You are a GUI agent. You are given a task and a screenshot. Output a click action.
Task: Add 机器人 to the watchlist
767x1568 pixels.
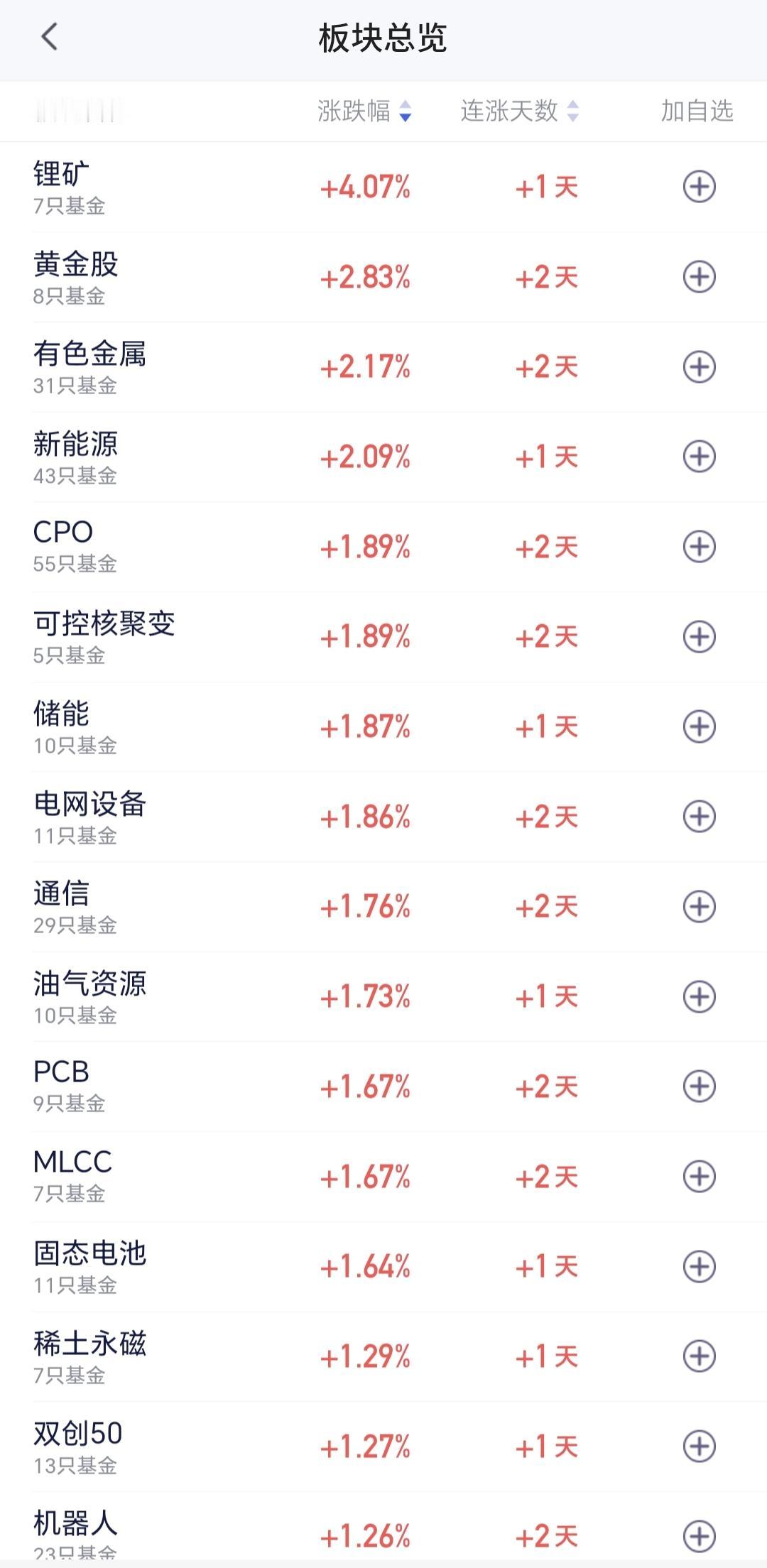point(699,1536)
